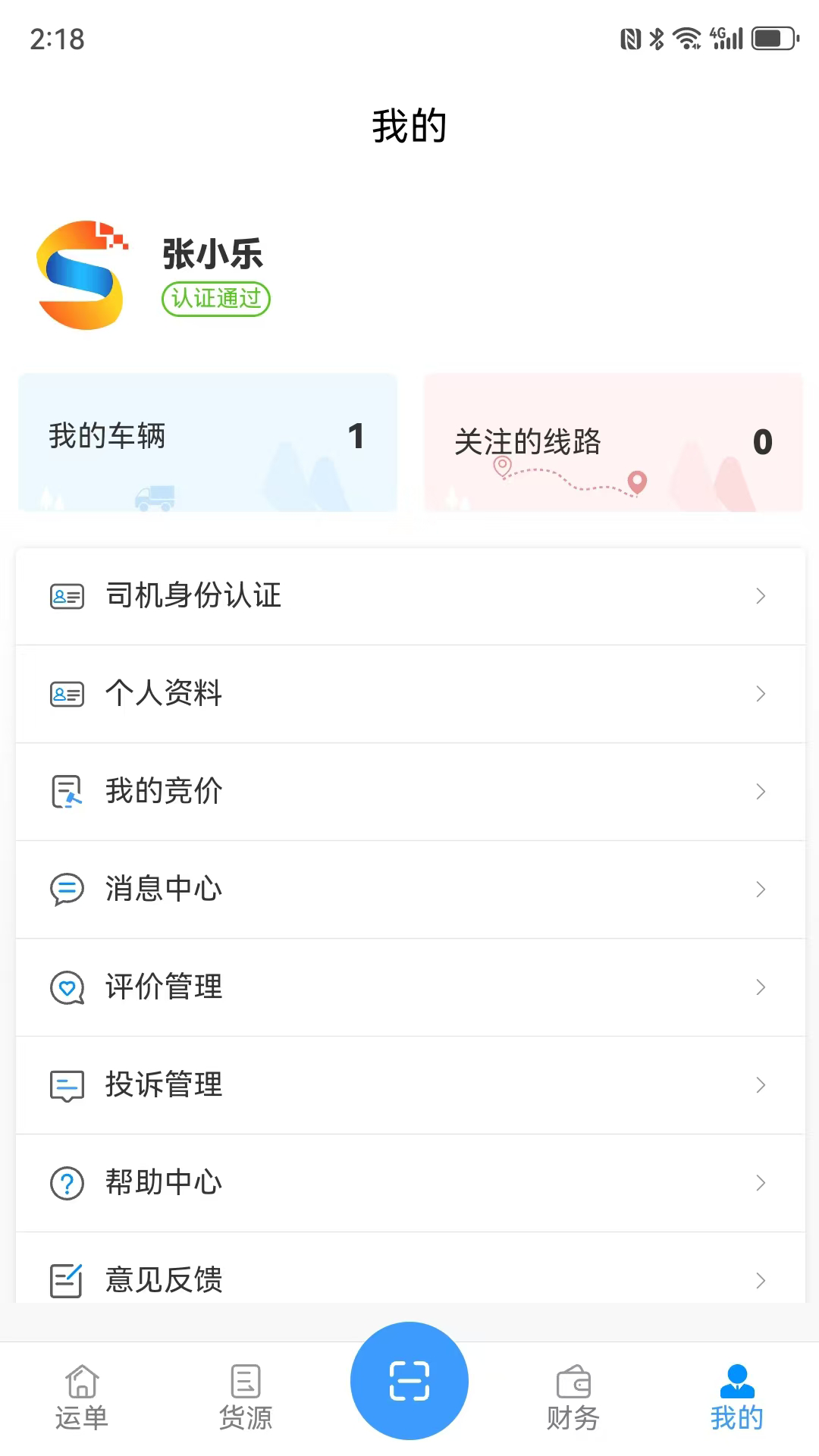This screenshot has width=819, height=1456.
Task: Select the 我的 tab
Action: point(736,1398)
